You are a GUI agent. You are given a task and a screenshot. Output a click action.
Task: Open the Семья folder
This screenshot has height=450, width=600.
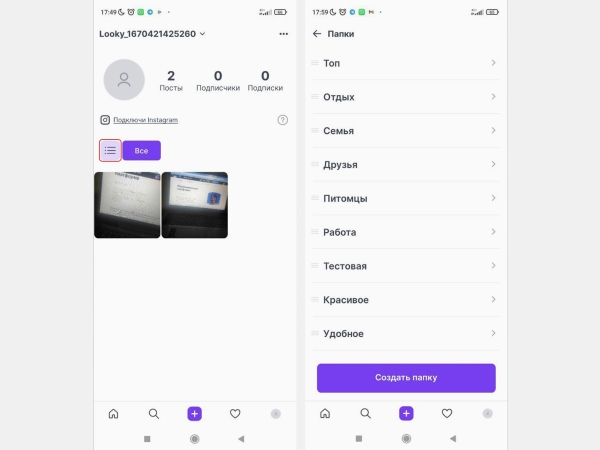(405, 131)
